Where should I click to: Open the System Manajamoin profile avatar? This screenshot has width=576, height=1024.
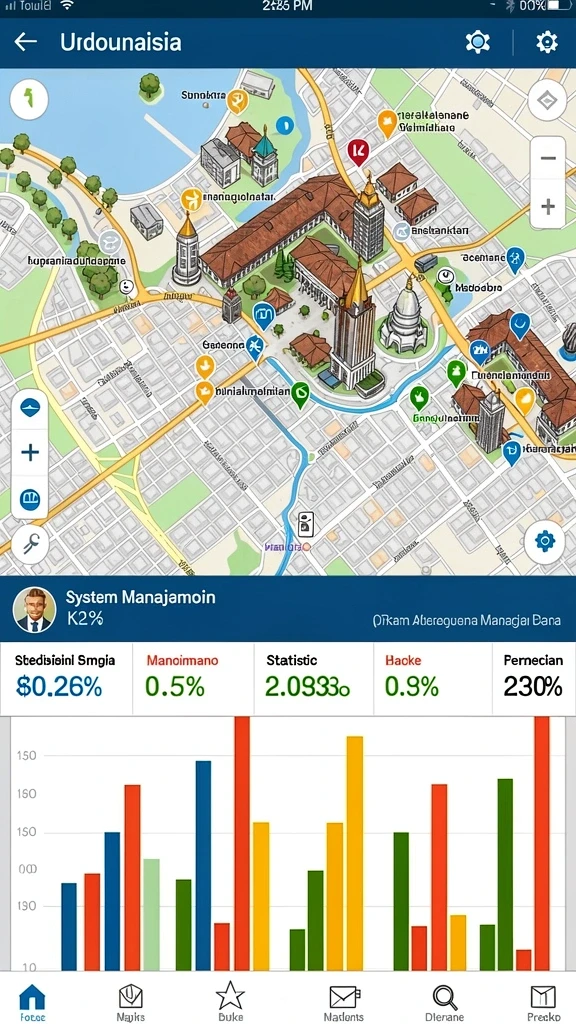pyautogui.click(x=34, y=609)
